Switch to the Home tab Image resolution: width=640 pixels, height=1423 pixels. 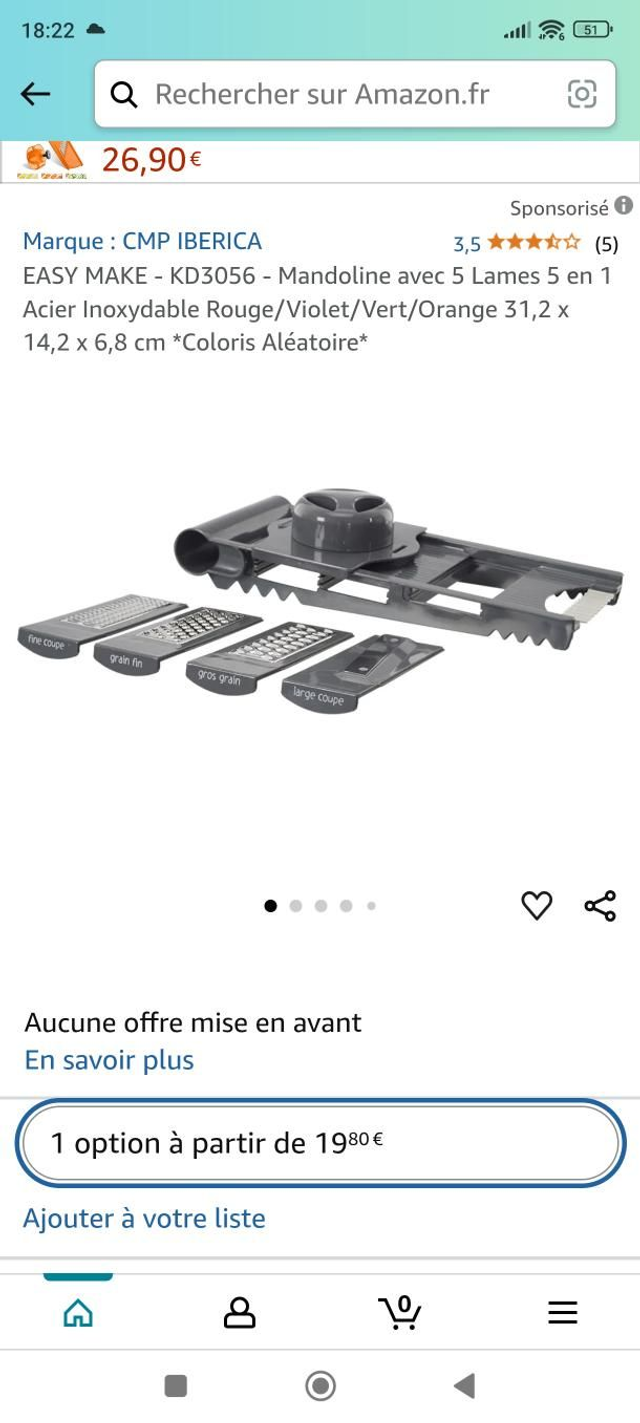78,1312
